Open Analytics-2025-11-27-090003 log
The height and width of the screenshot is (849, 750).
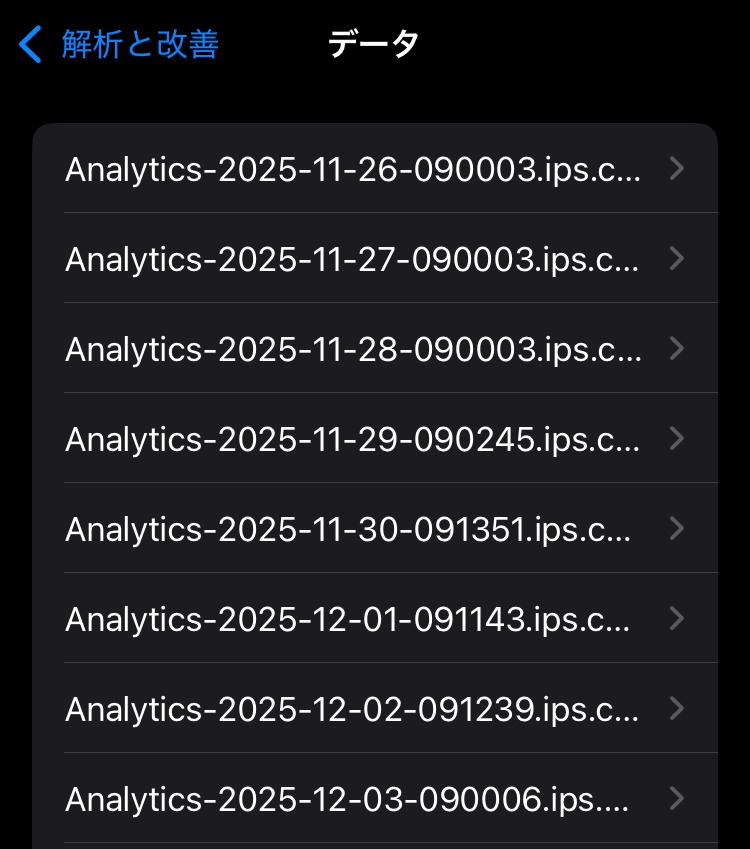[x=353, y=259]
